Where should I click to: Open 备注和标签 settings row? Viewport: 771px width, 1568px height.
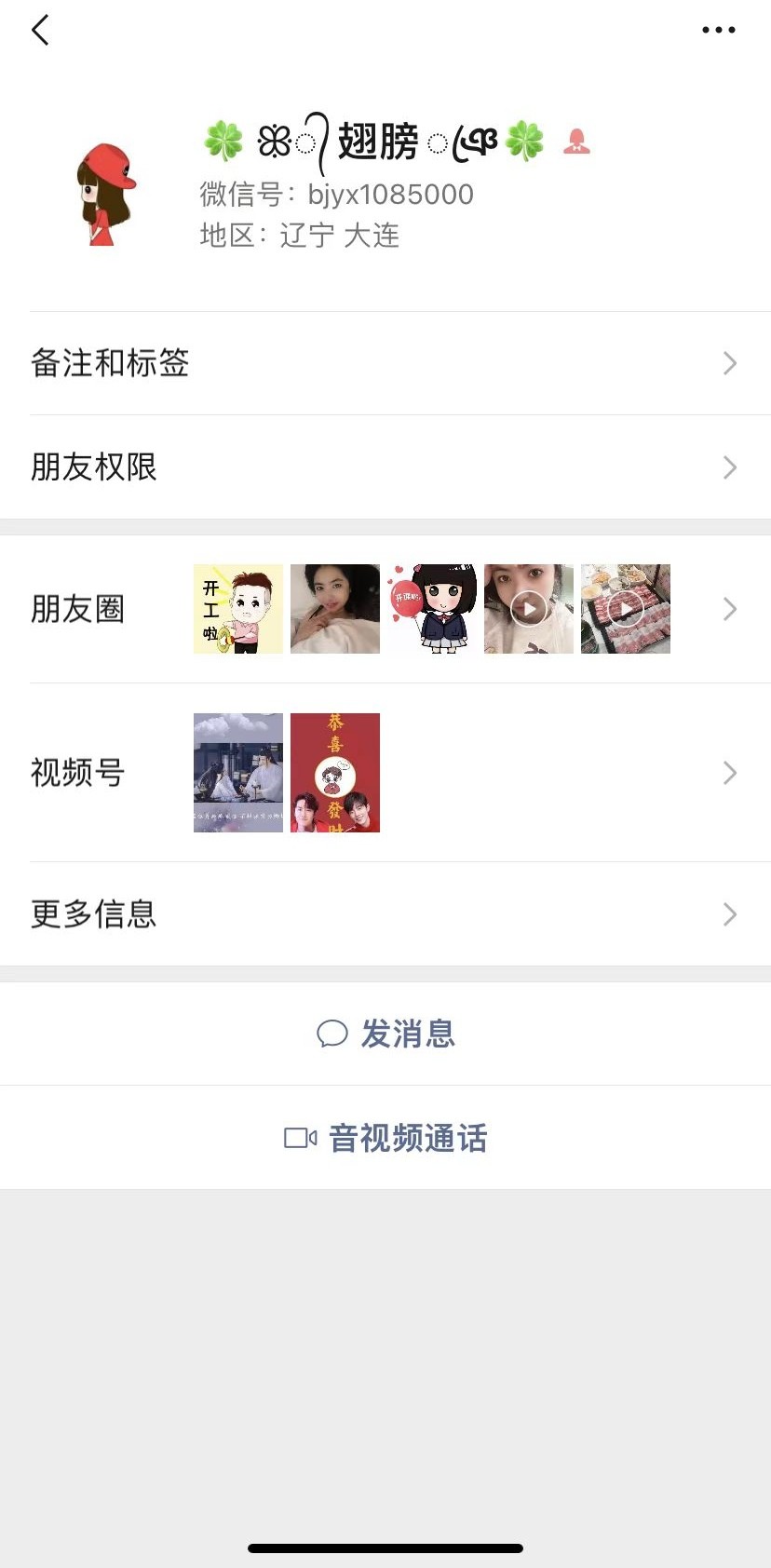coord(385,363)
